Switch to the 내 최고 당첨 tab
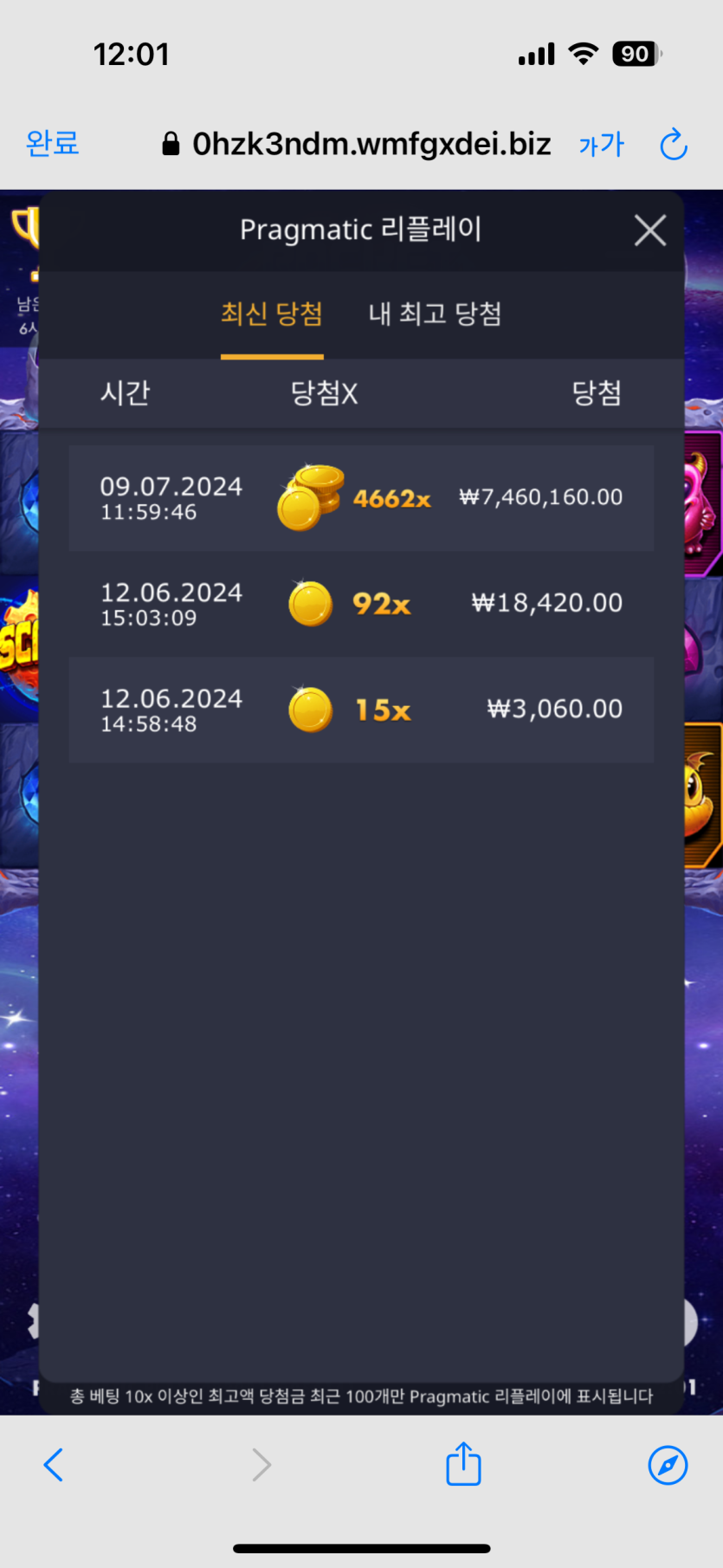The height and width of the screenshot is (1568, 723). point(435,314)
